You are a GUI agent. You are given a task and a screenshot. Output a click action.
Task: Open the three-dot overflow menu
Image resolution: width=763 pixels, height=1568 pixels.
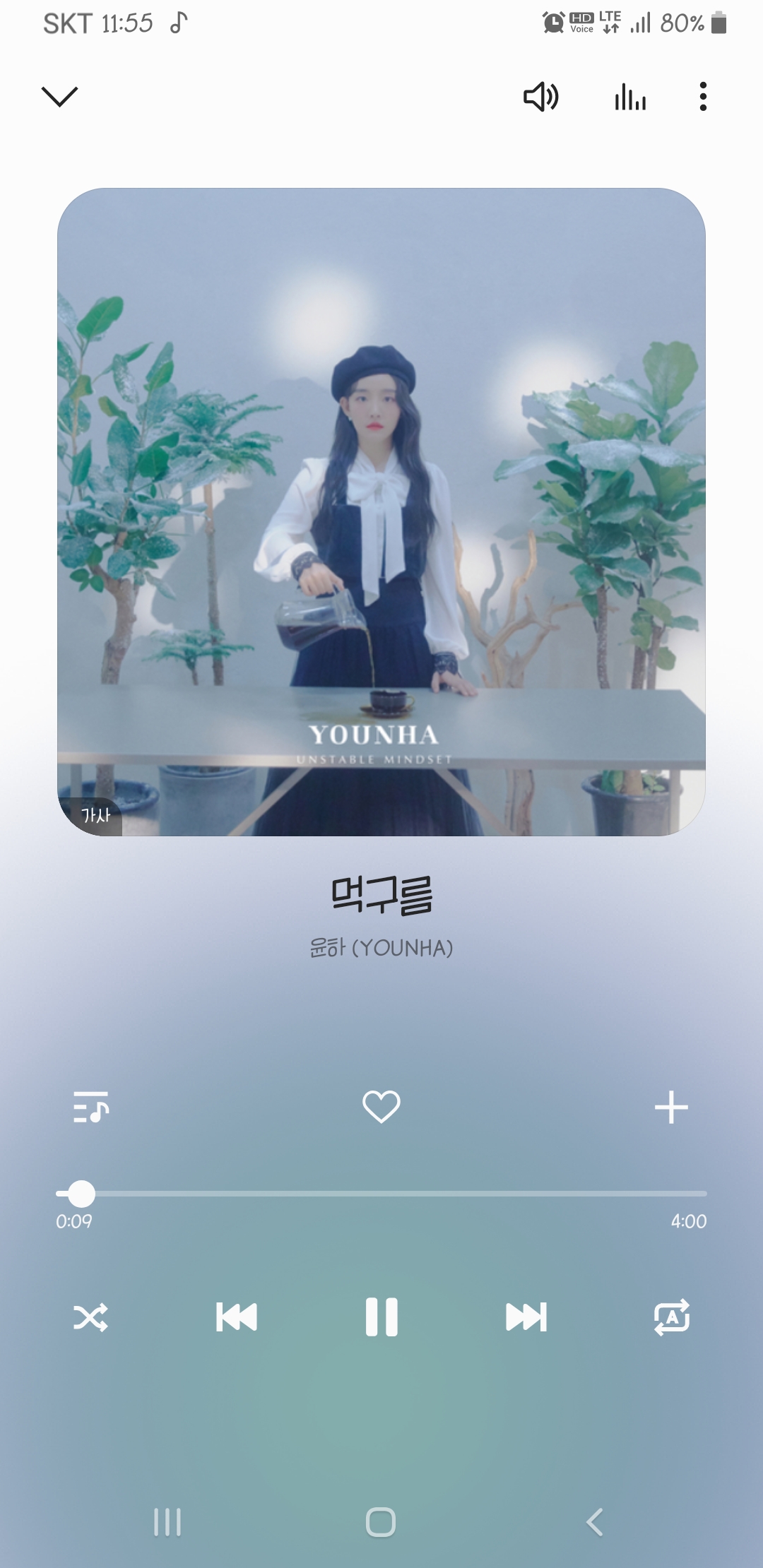tap(703, 97)
